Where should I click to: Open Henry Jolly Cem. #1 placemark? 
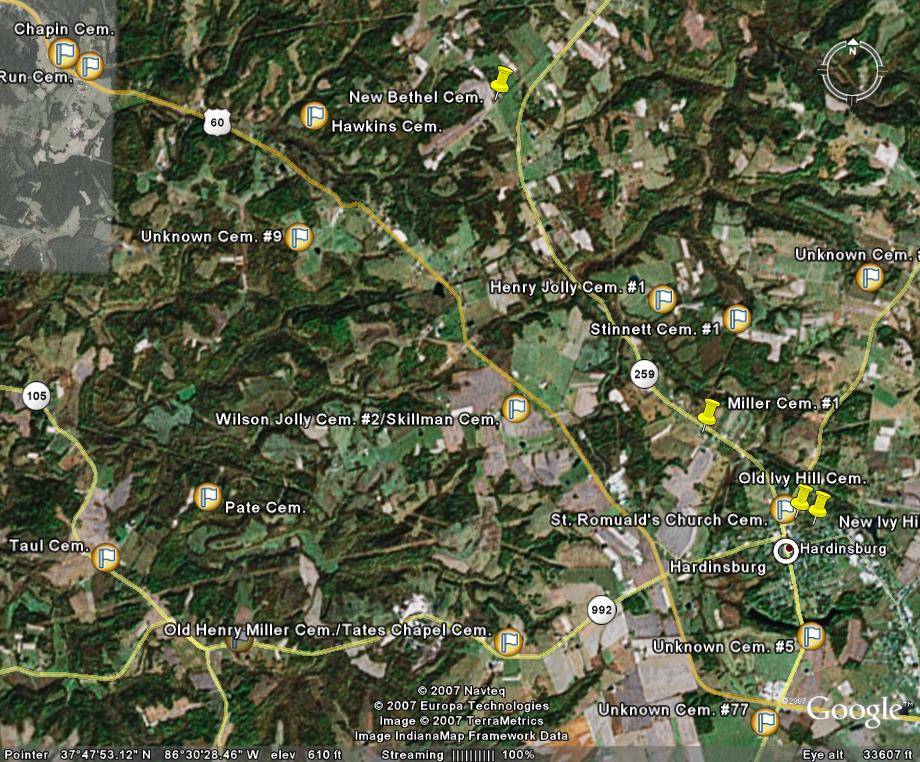(x=662, y=299)
